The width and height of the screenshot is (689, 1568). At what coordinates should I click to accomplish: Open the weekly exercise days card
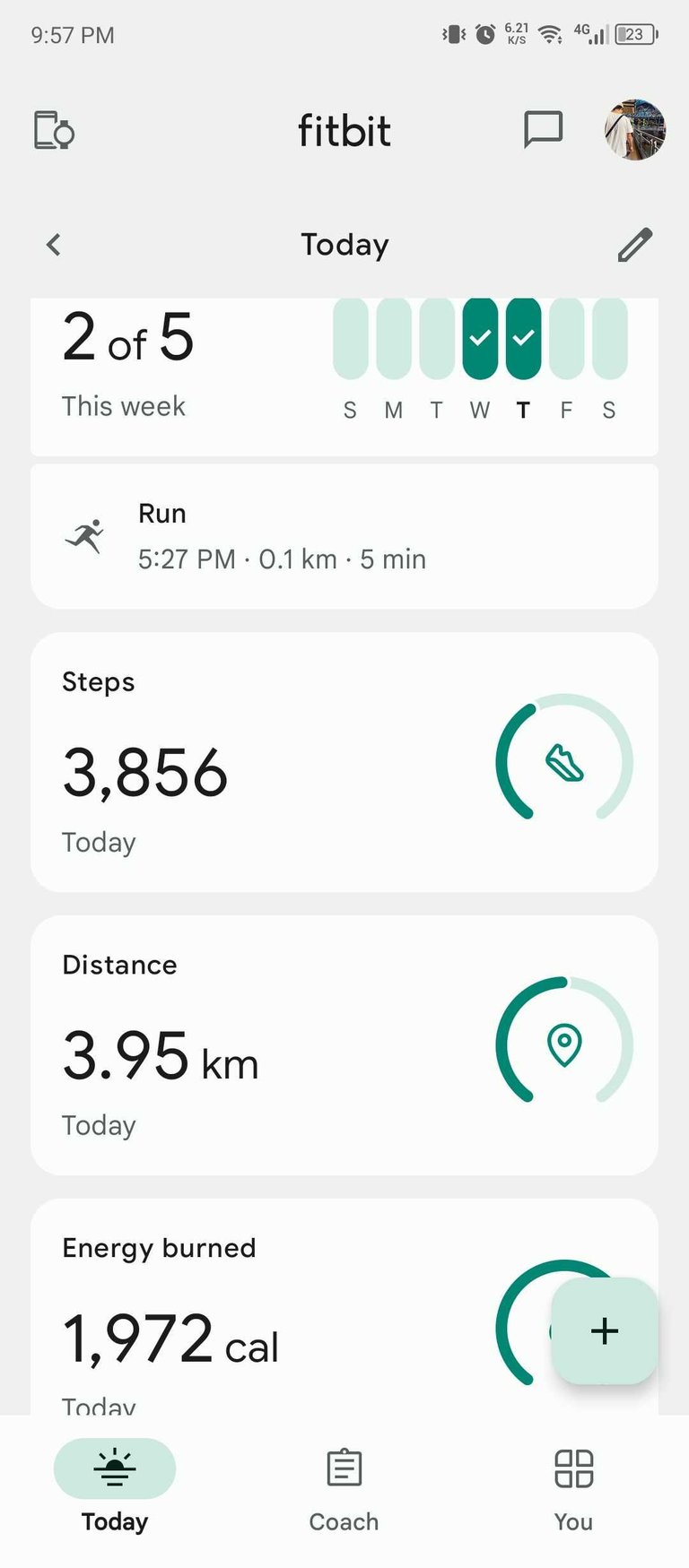[344, 377]
